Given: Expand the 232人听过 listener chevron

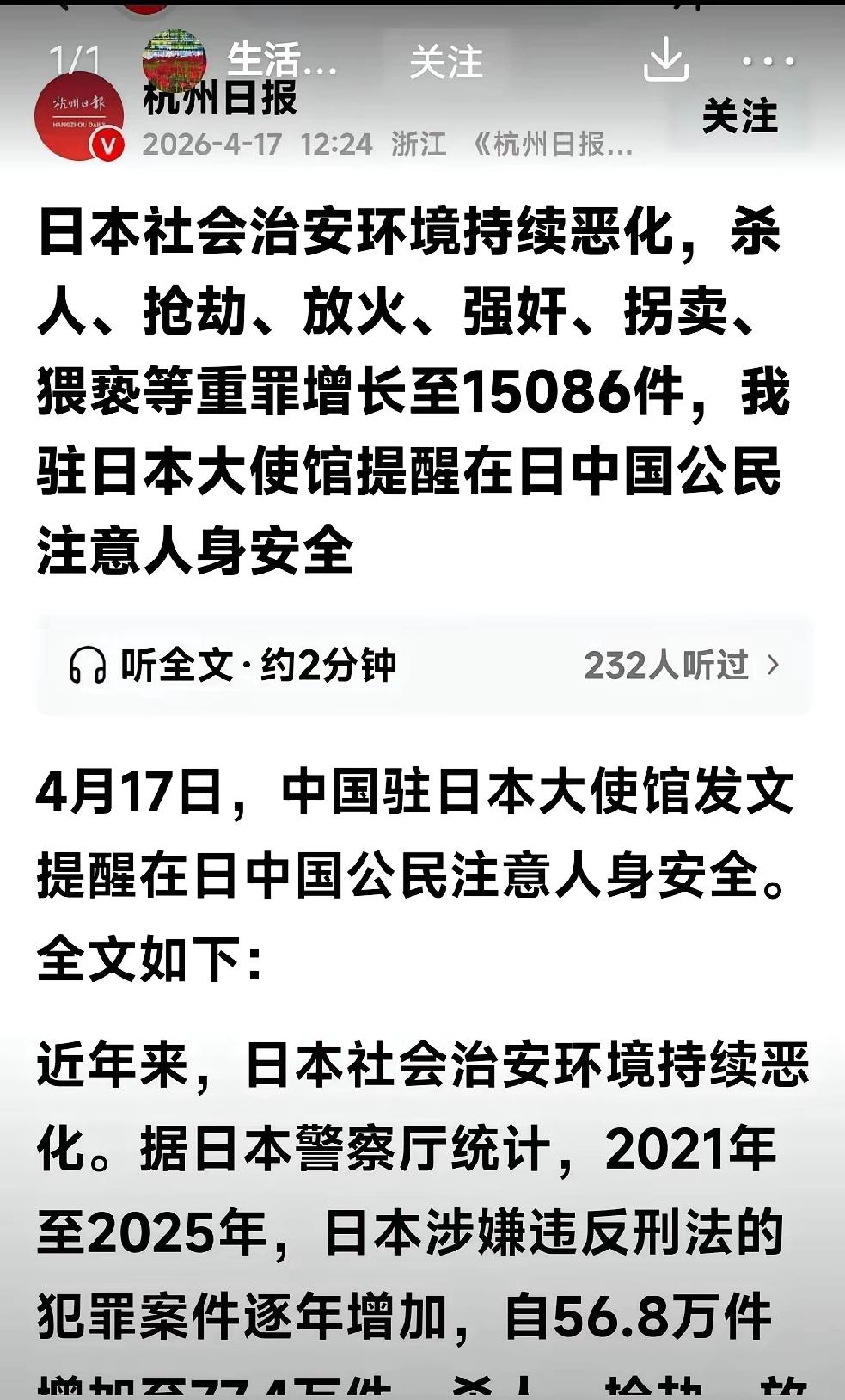Looking at the screenshot, I should [775, 665].
